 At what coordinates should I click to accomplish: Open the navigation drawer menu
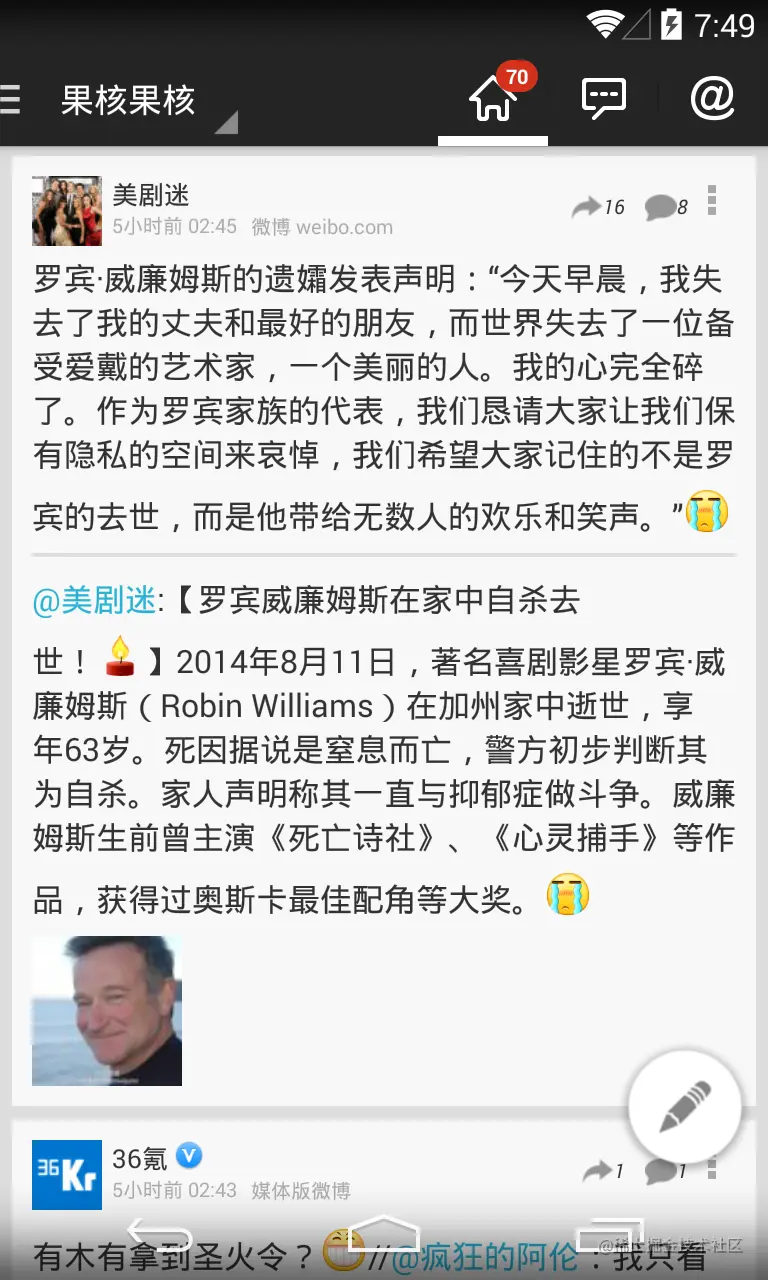click(10, 99)
